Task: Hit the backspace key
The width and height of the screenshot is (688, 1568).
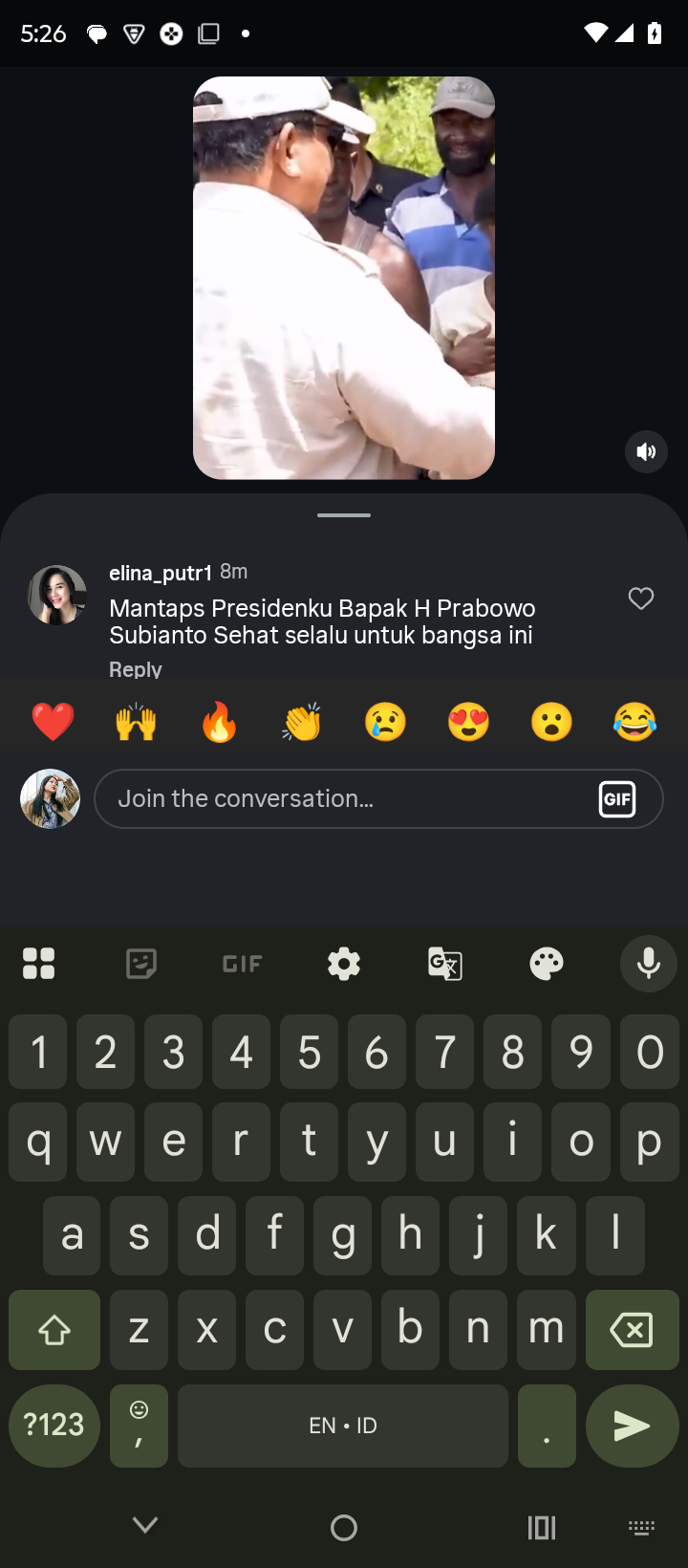Action: (632, 1330)
